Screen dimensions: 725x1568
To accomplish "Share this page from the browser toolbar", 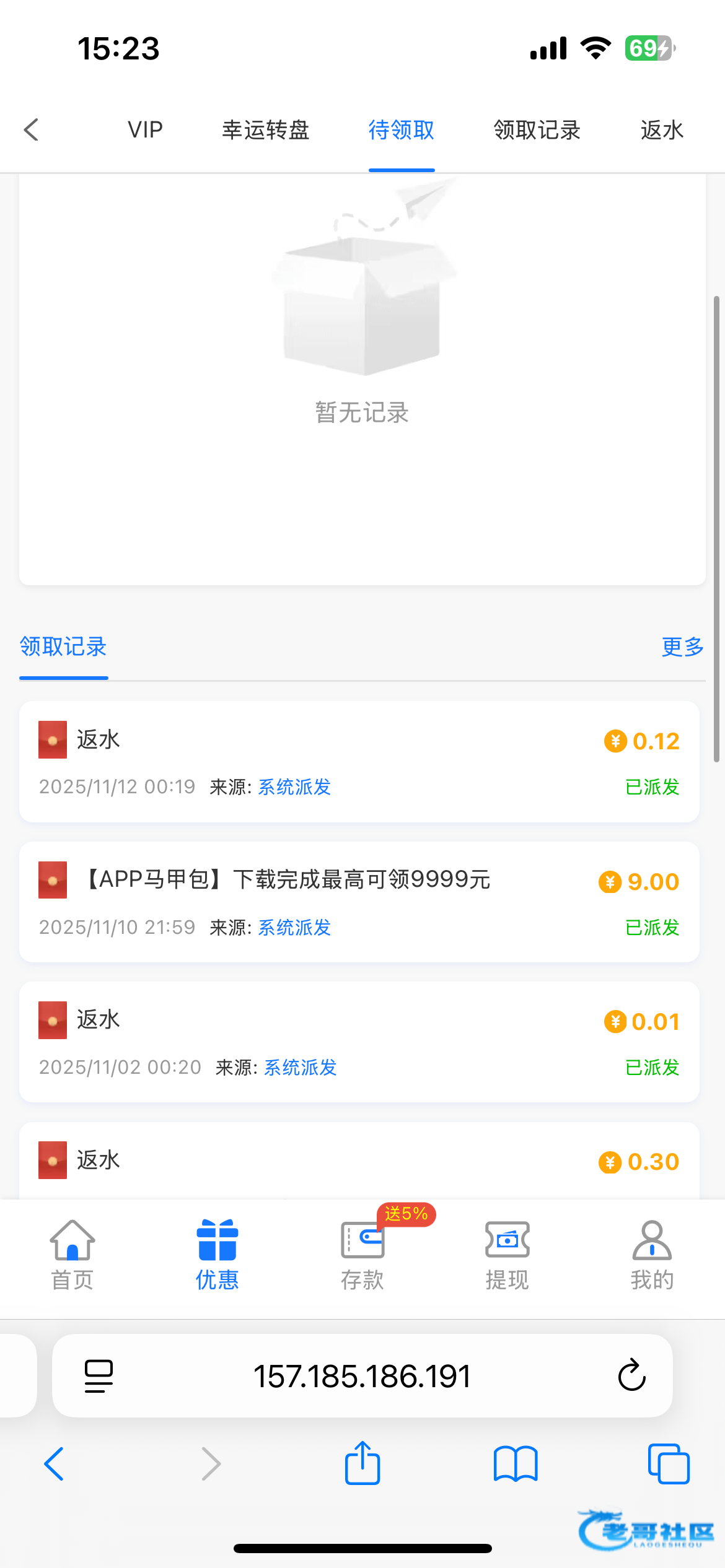I will coord(362,1464).
